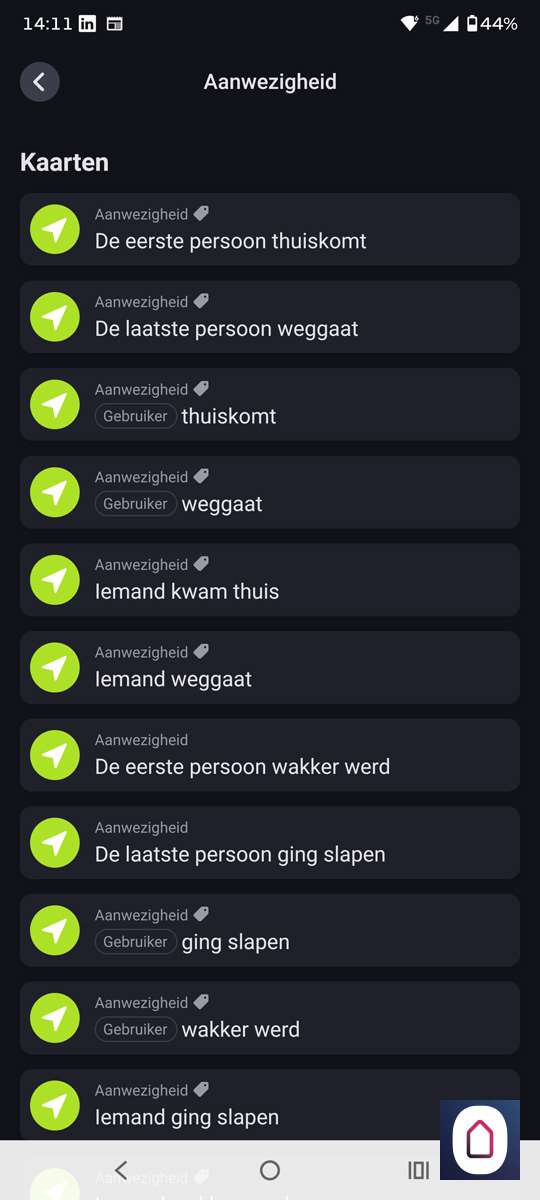Tap the 'Iemand weggaat' card
540x1200 pixels.
tap(270, 667)
